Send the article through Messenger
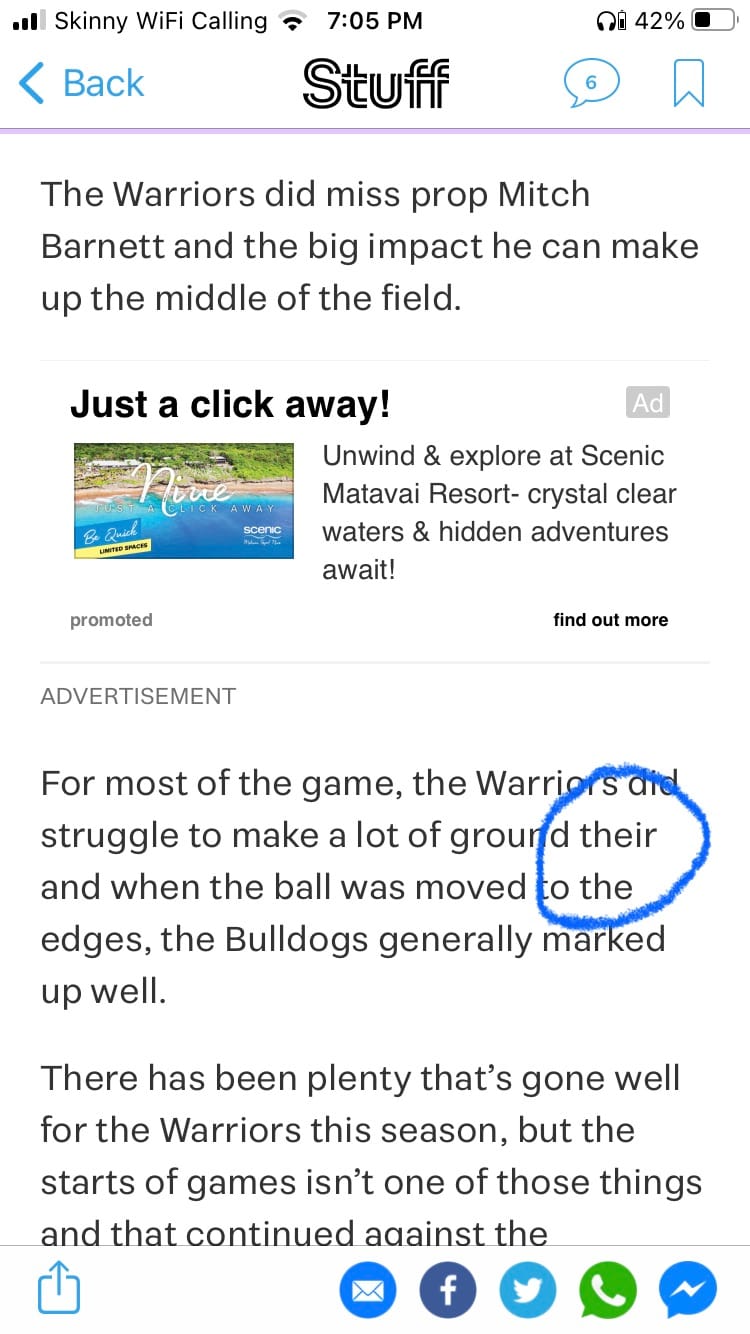750x1334 pixels. tap(688, 1291)
